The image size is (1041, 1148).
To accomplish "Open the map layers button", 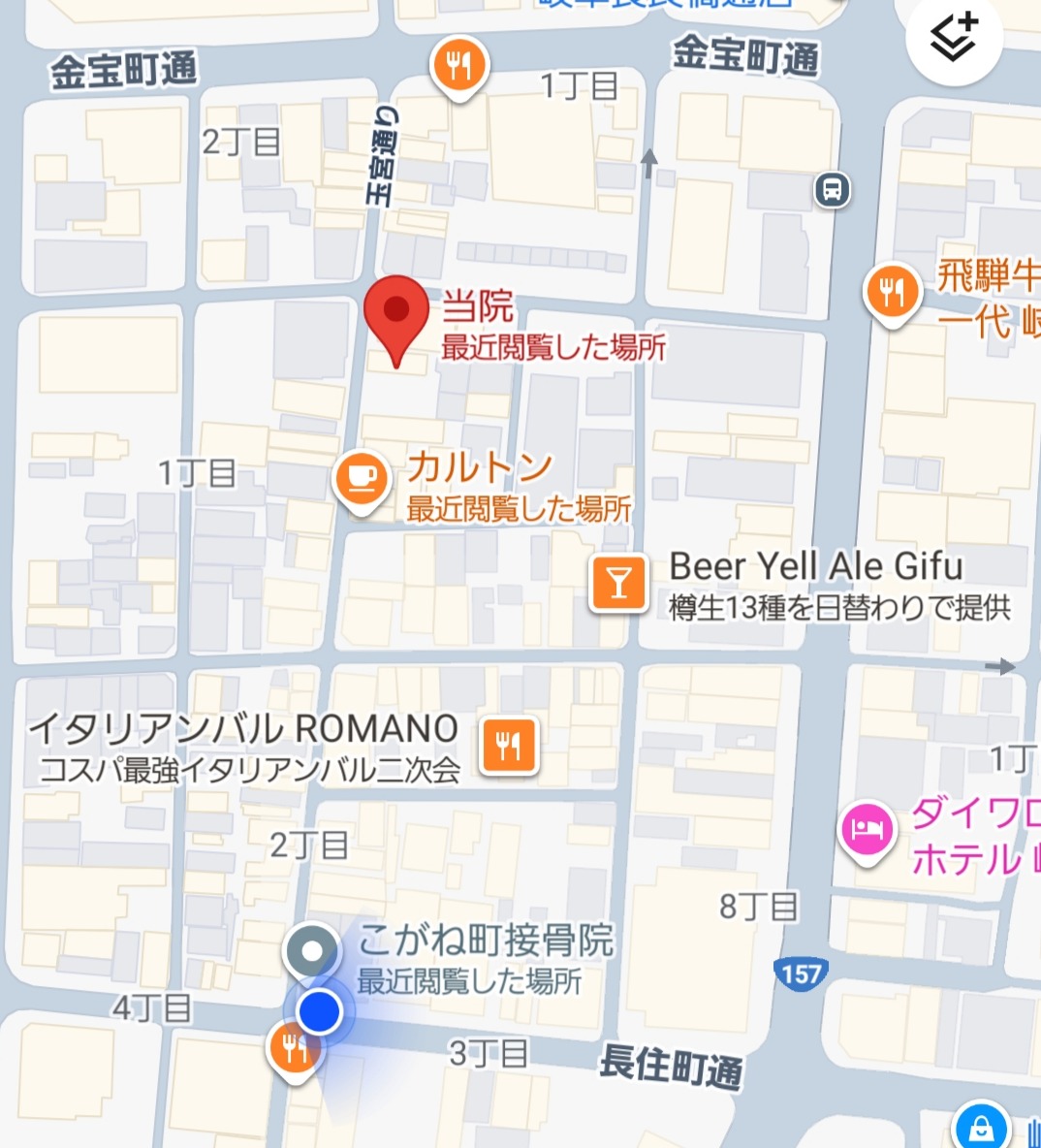I will tap(954, 40).
